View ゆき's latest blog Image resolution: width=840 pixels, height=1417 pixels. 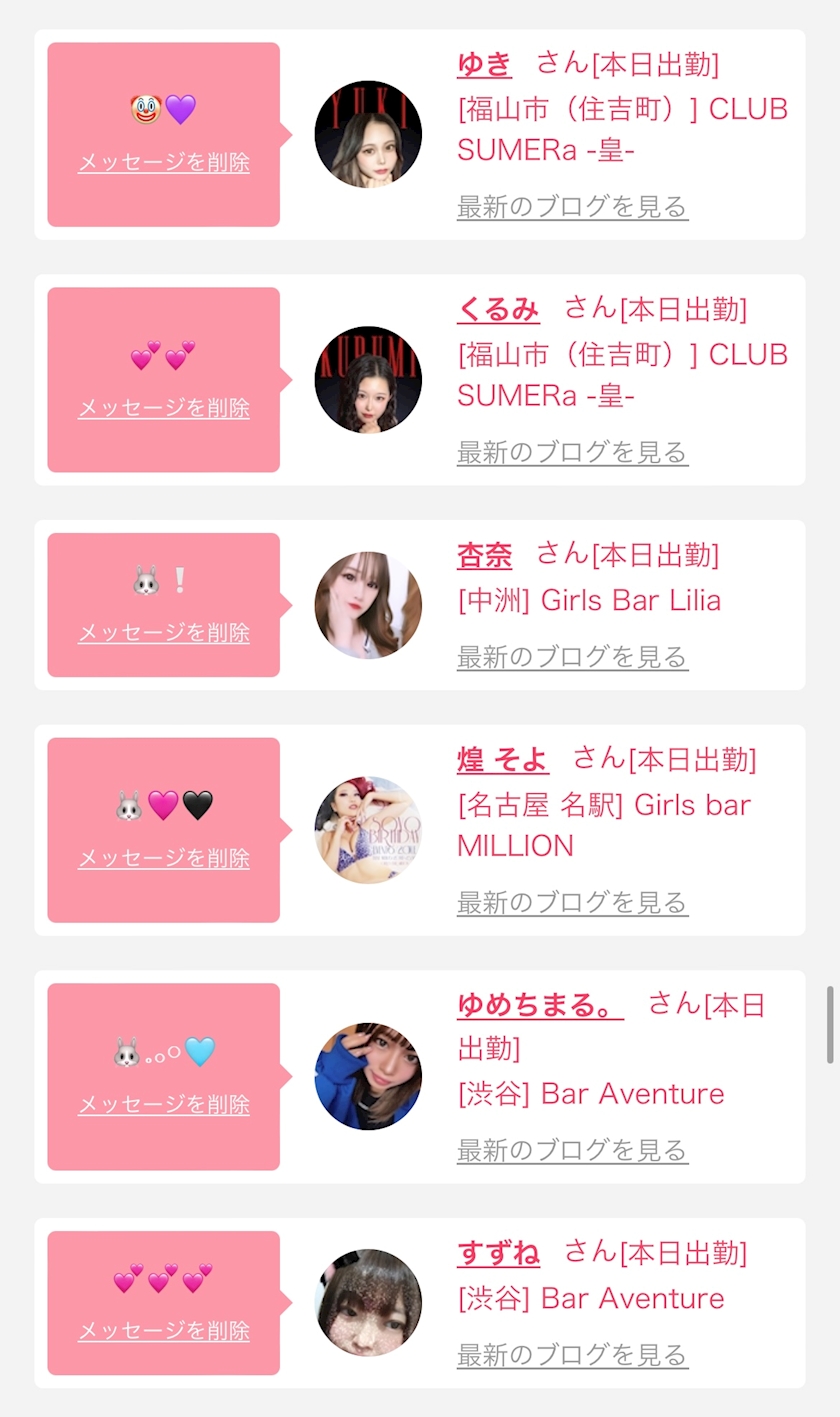click(572, 207)
